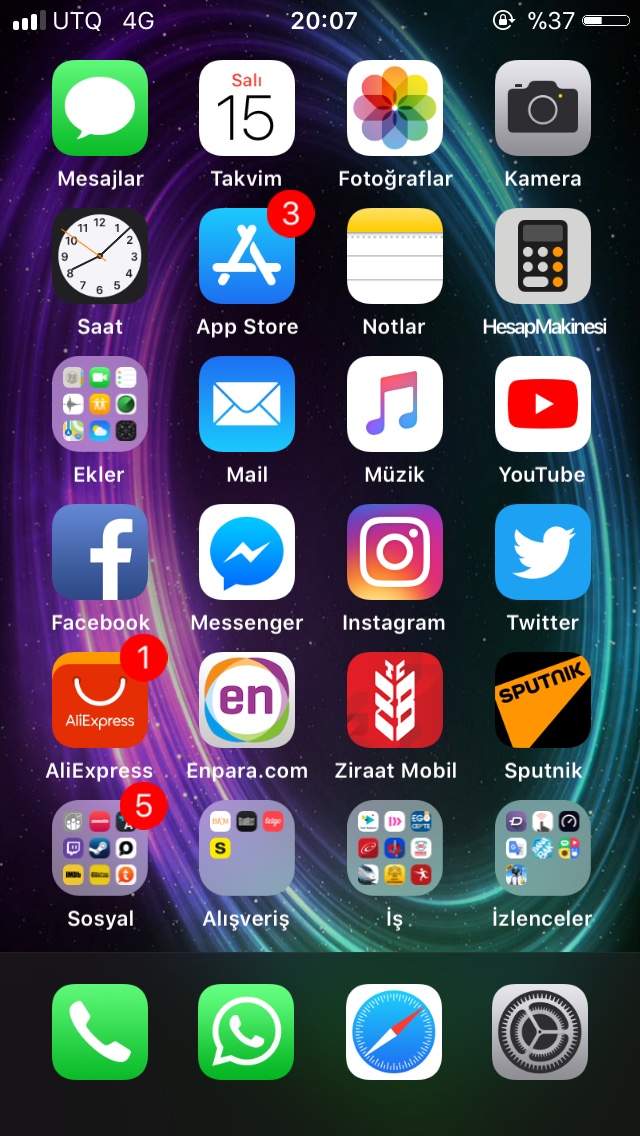Open Settings from the dock
The height and width of the screenshot is (1136, 640).
pyautogui.click(x=540, y=1032)
